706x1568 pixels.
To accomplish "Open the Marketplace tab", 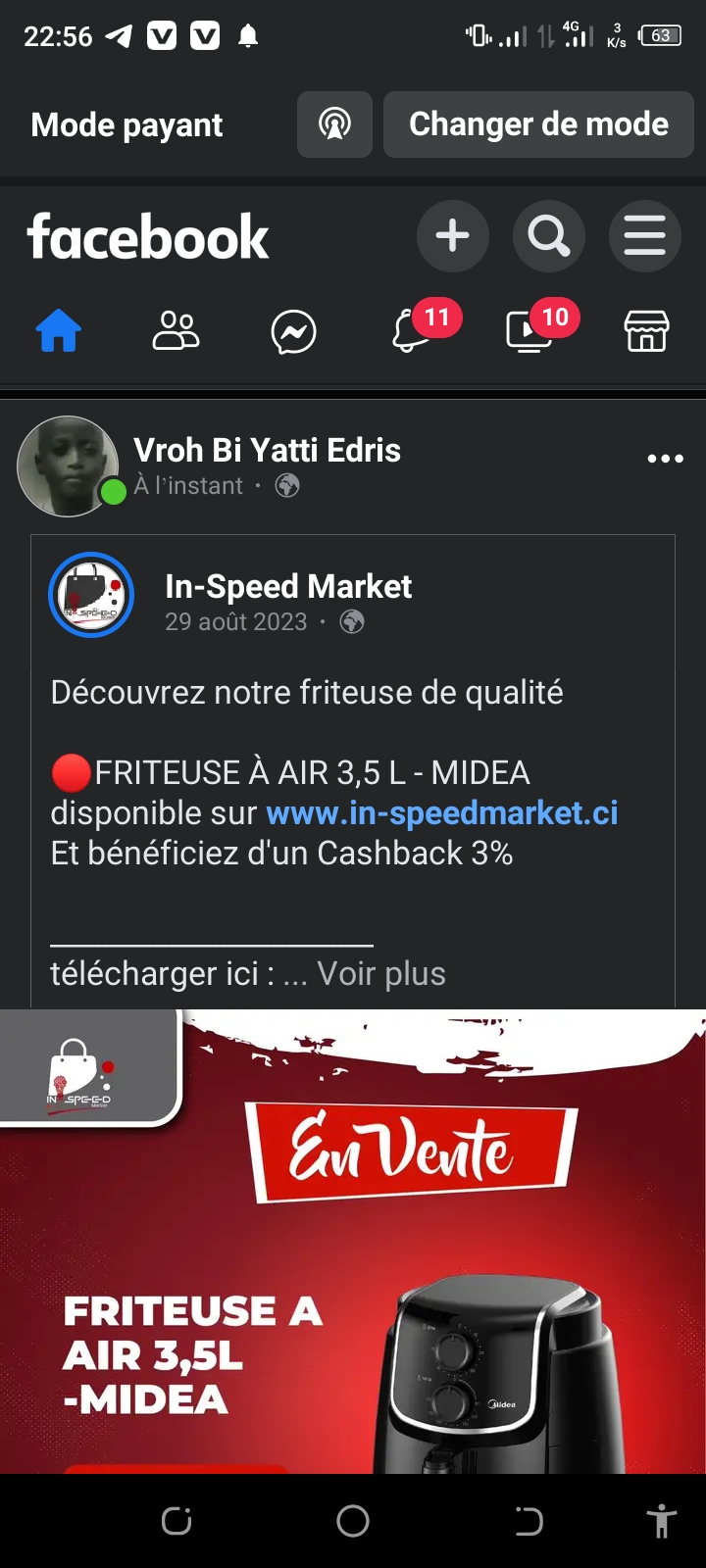I will pos(646,331).
